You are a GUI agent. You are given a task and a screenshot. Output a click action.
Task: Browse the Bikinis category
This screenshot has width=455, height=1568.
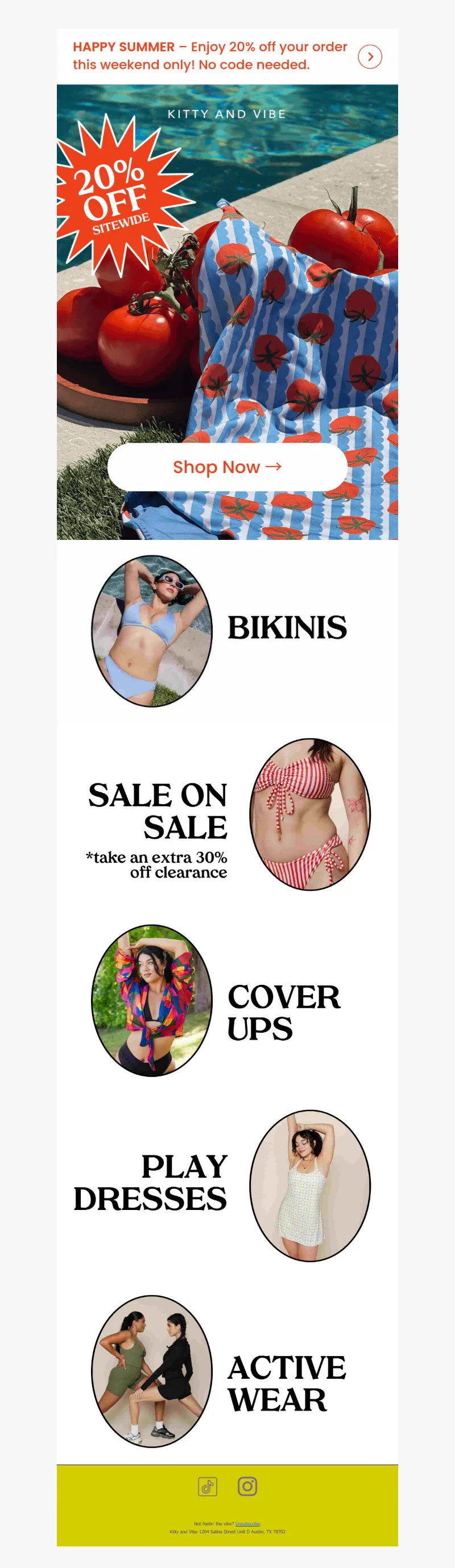tap(287, 628)
